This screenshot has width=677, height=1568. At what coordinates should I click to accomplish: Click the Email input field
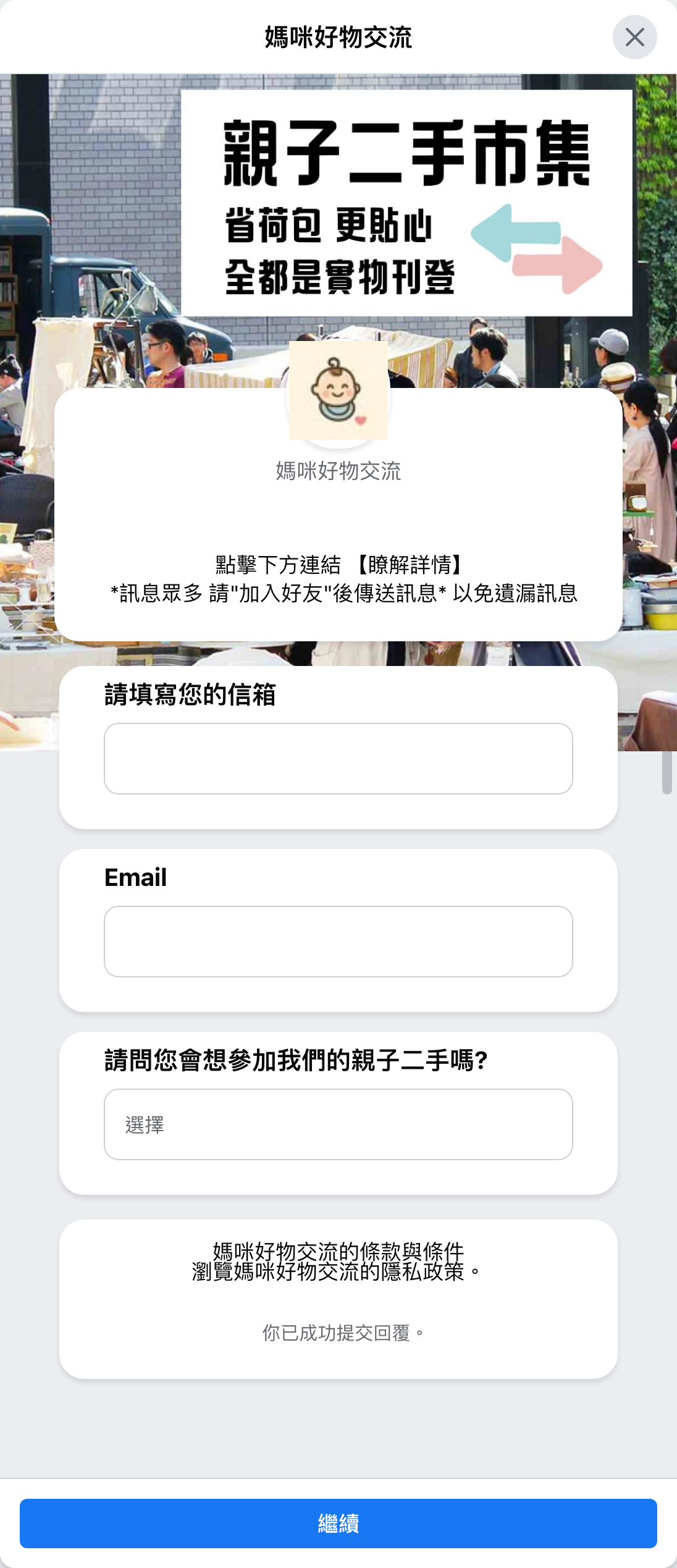(338, 941)
